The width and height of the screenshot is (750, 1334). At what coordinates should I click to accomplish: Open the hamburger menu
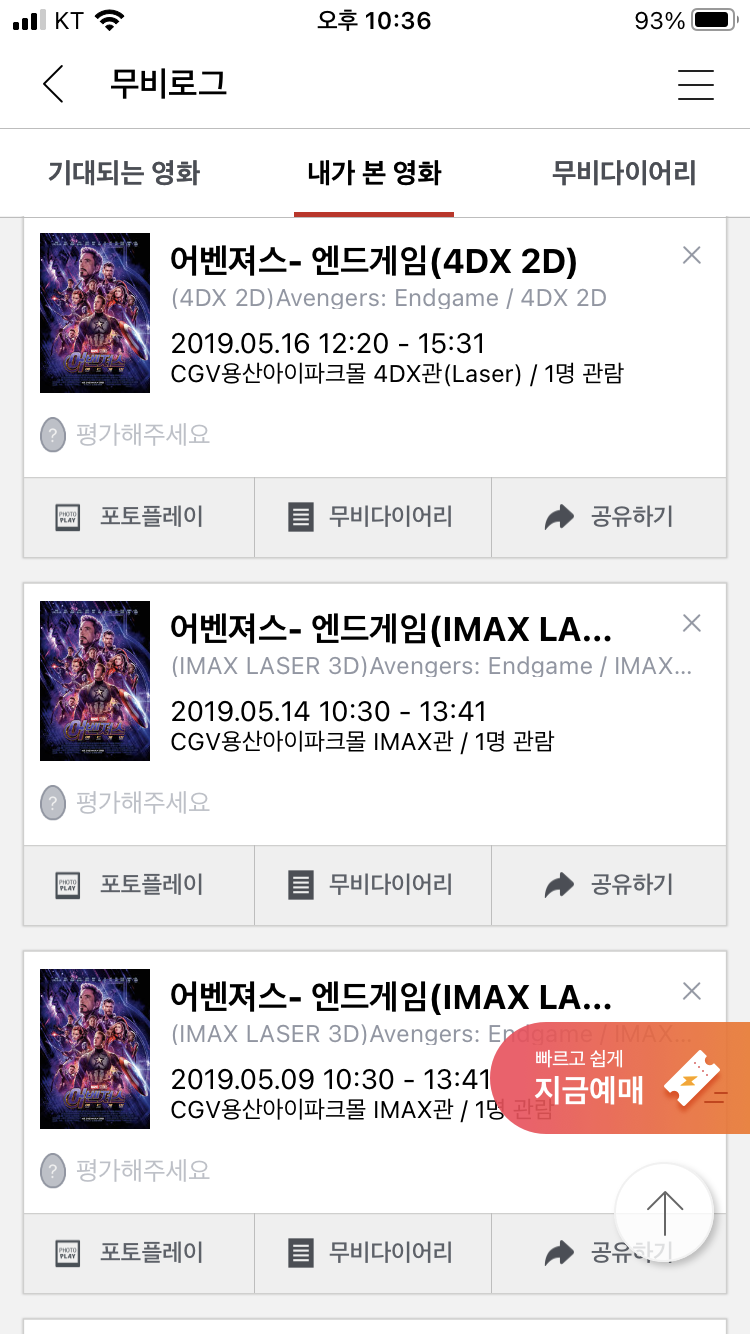click(695, 84)
